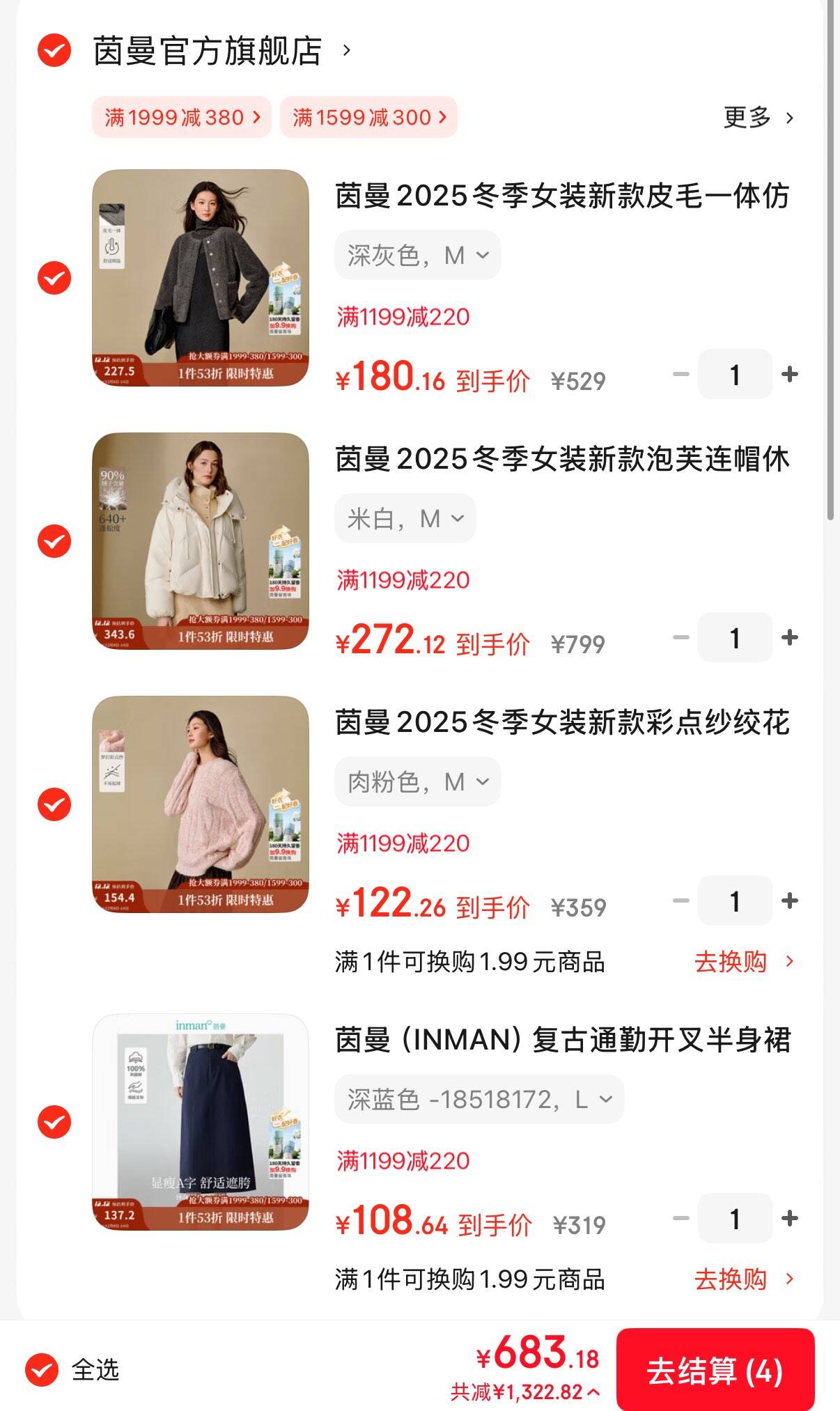Viewport: 840px width, 1411px height.
Task: Change the 肉粉色, M variant dropdown
Action: [x=417, y=782]
